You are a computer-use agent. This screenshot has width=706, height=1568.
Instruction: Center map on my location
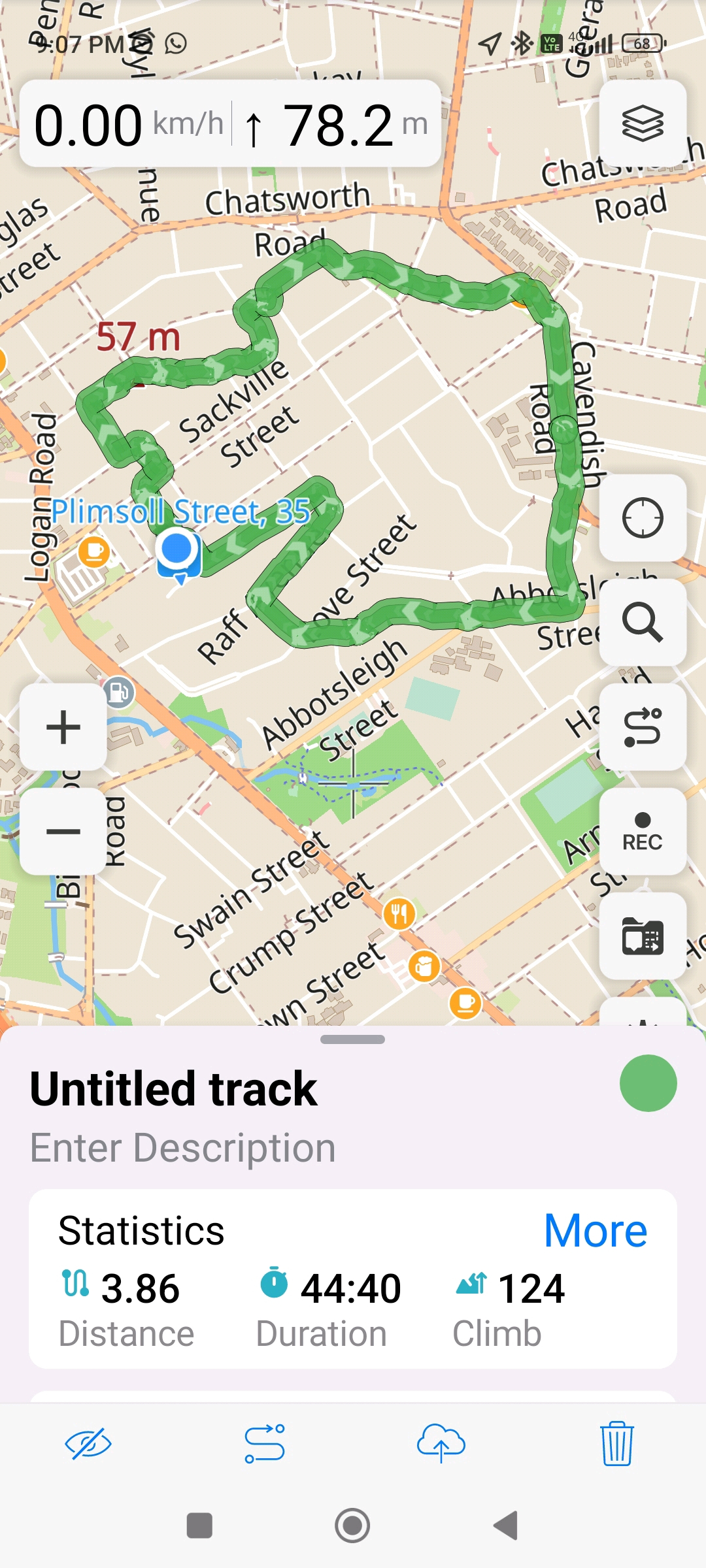tap(643, 518)
